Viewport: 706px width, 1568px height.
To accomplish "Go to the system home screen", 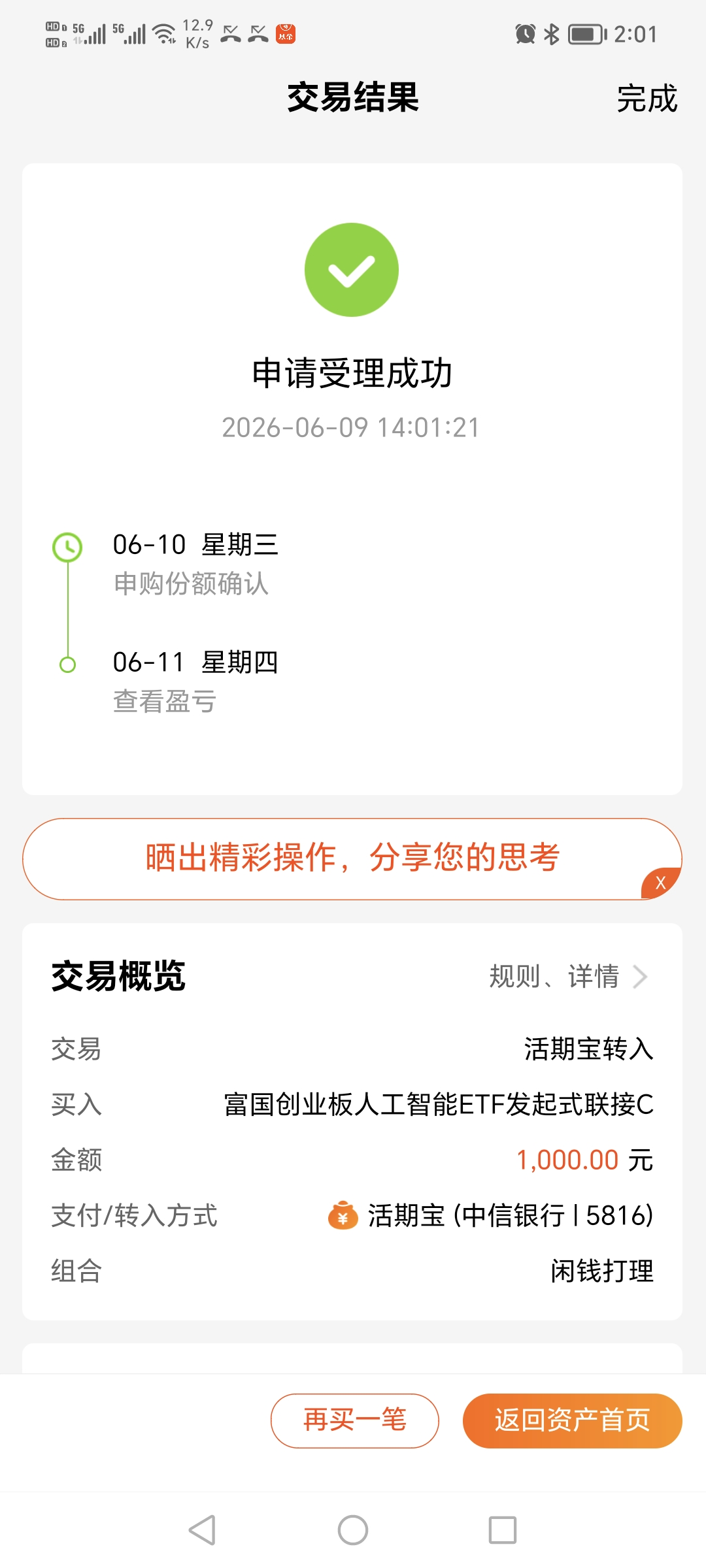I will pyautogui.click(x=353, y=1529).
